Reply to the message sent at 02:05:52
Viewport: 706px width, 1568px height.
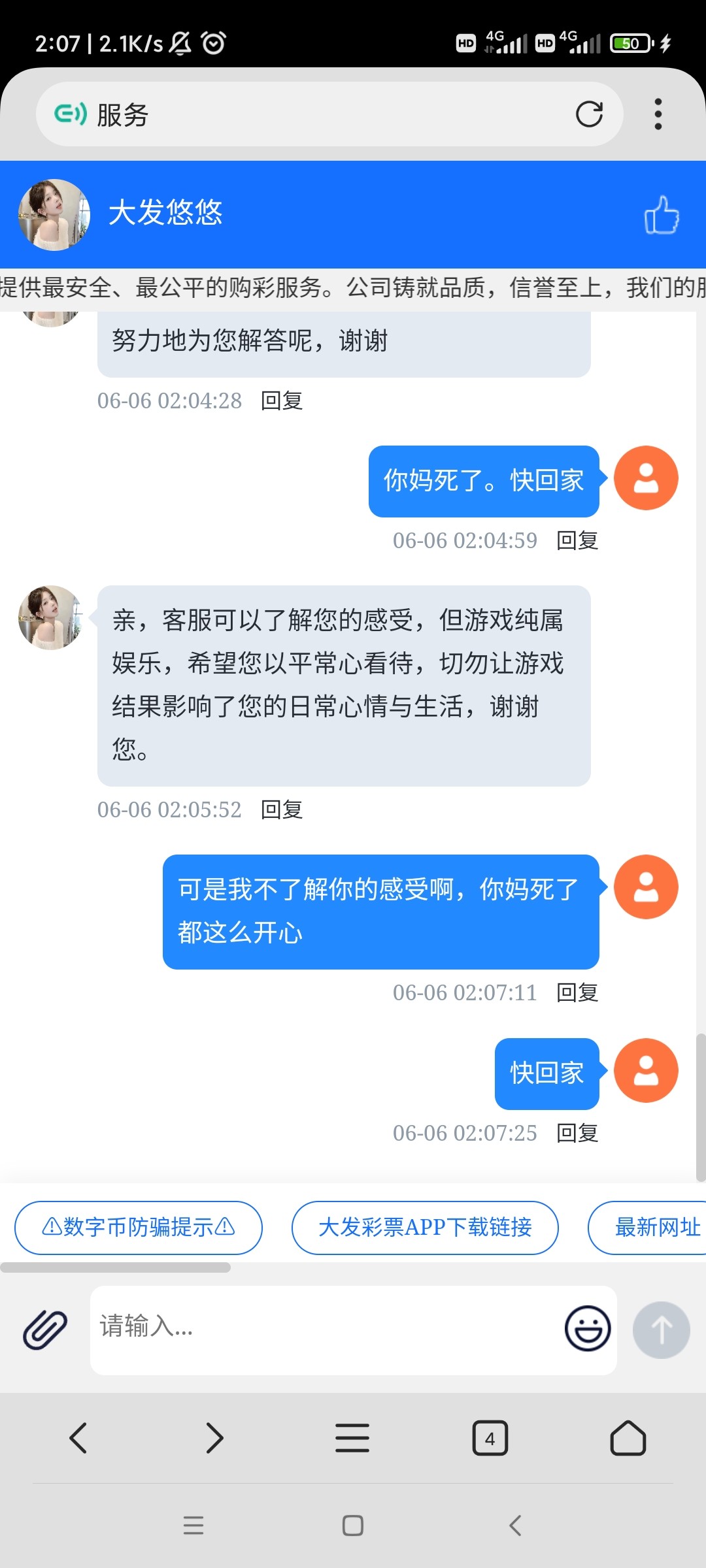pos(282,809)
